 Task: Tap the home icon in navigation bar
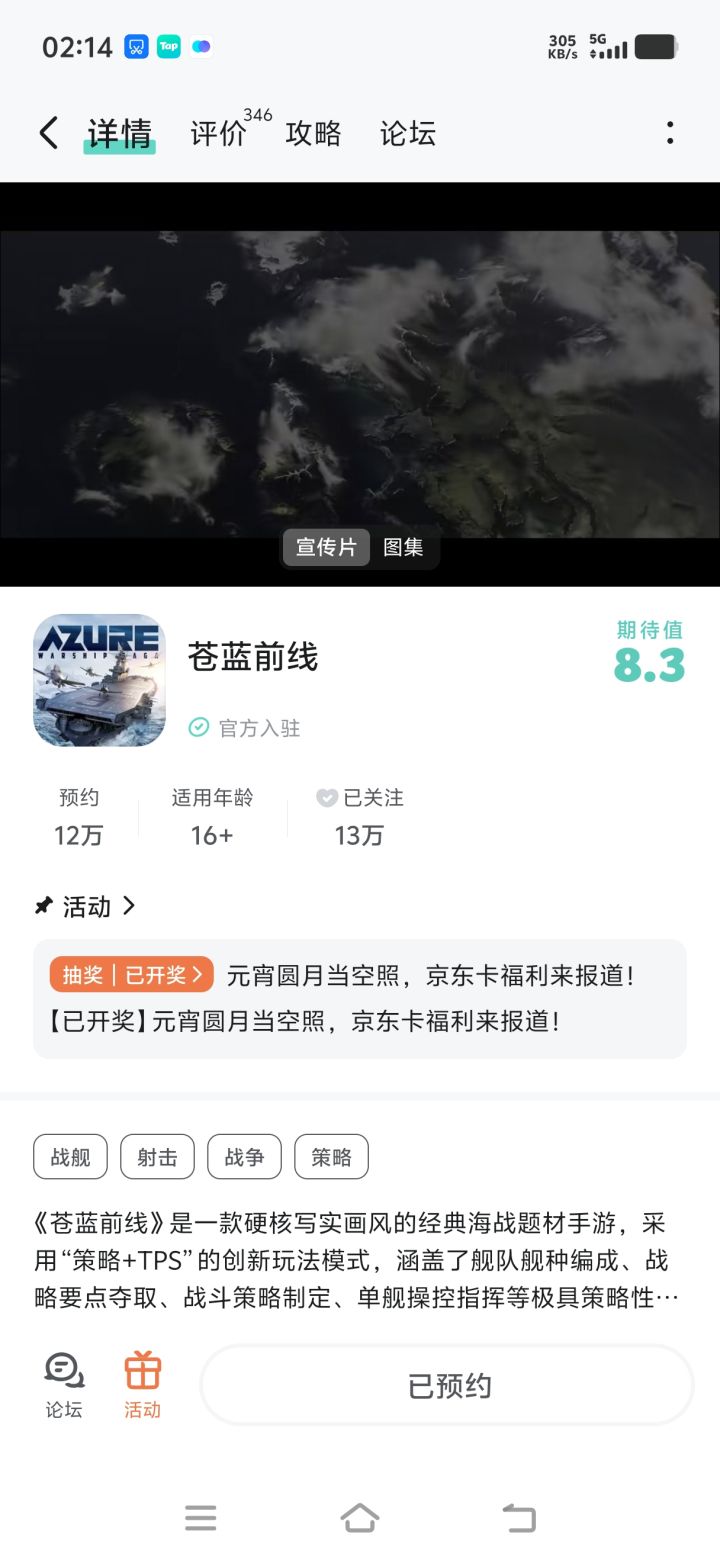tap(359, 1517)
